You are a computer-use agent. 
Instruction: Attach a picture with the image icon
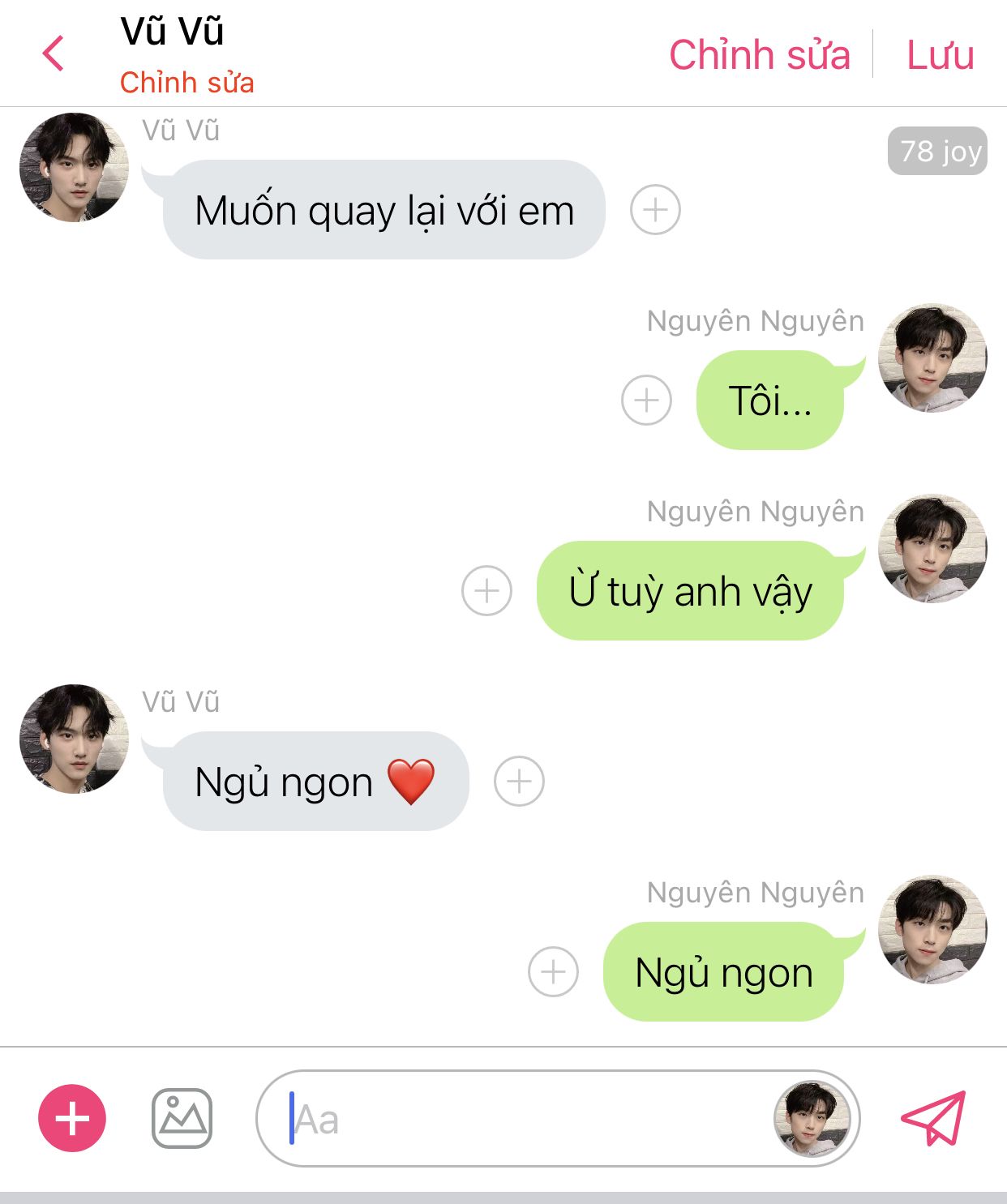tap(182, 1118)
